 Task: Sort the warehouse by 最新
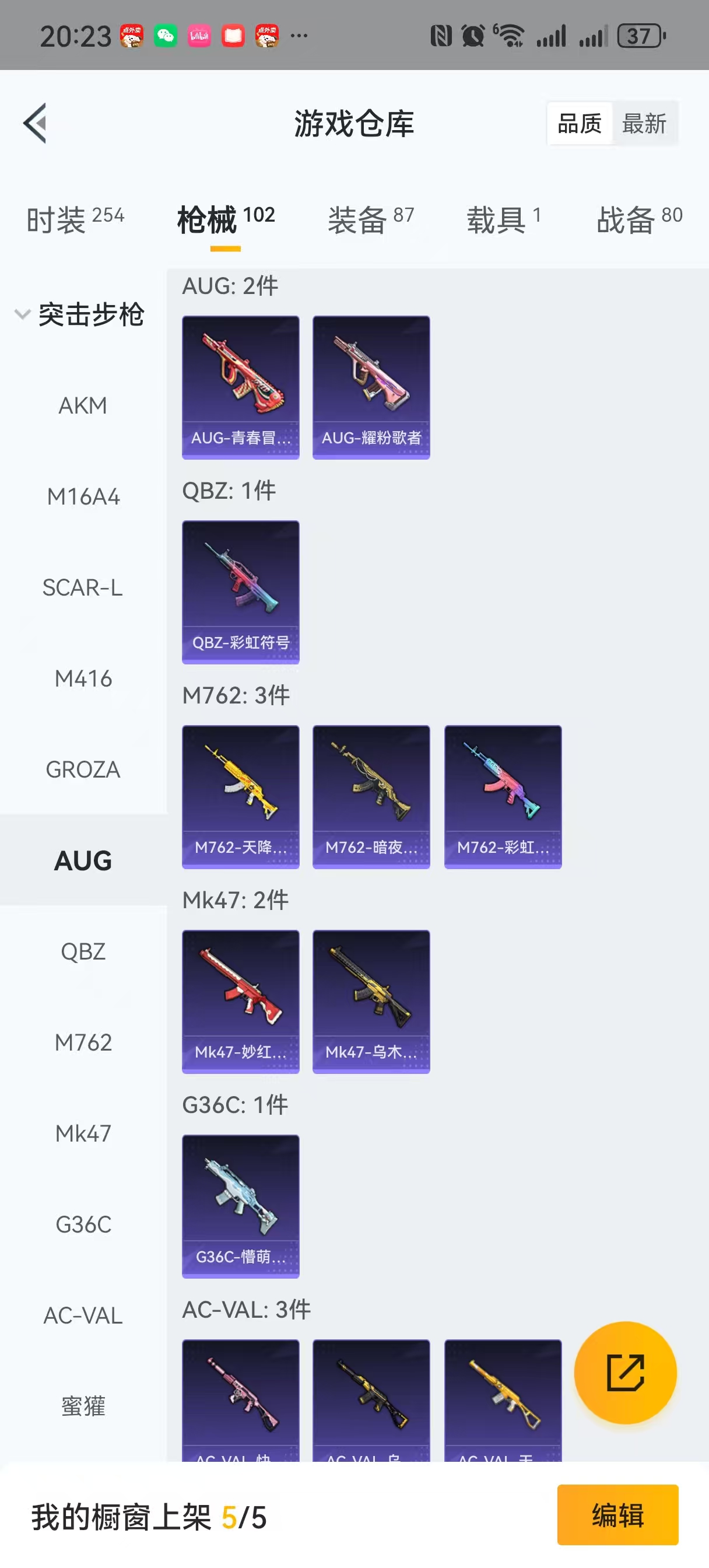click(644, 124)
